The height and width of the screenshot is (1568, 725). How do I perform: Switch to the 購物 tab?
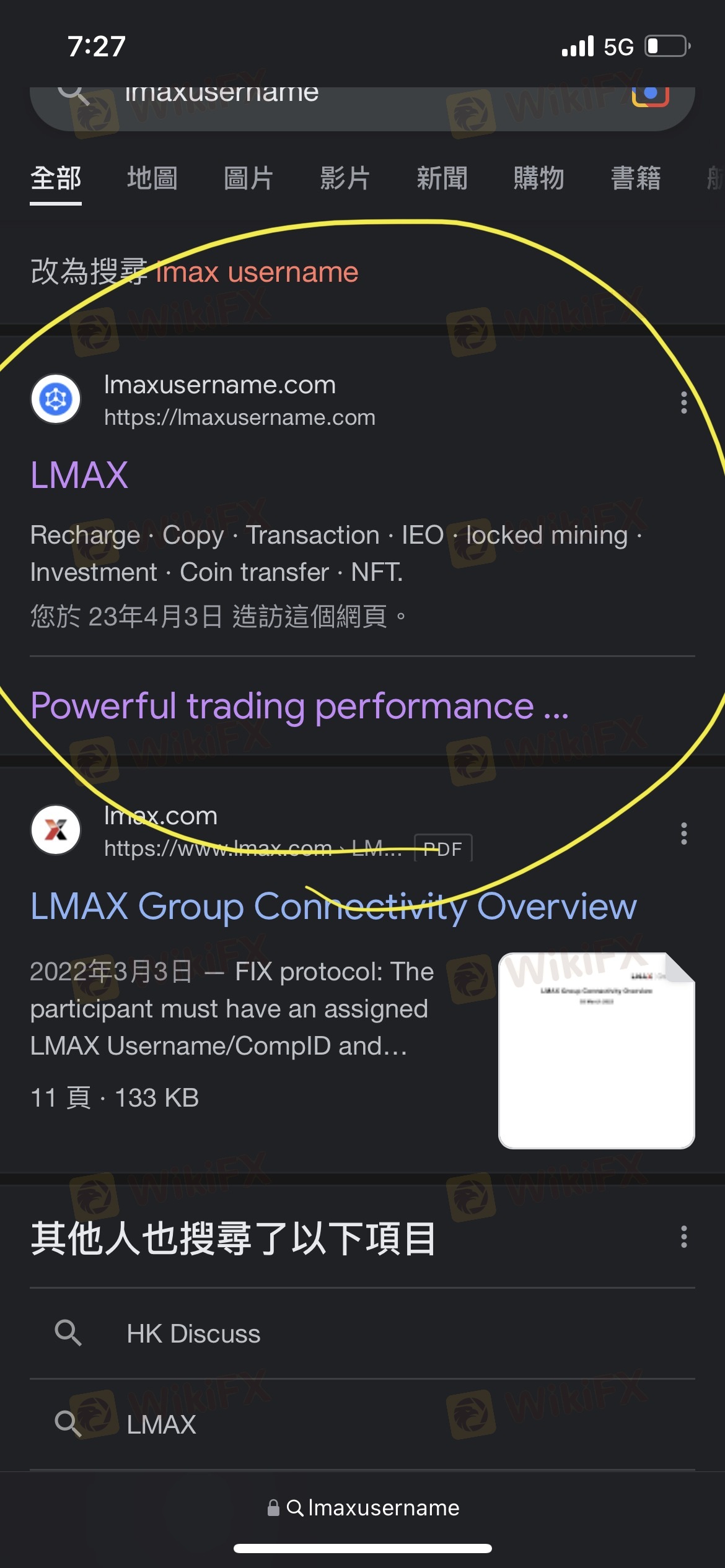[x=538, y=178]
